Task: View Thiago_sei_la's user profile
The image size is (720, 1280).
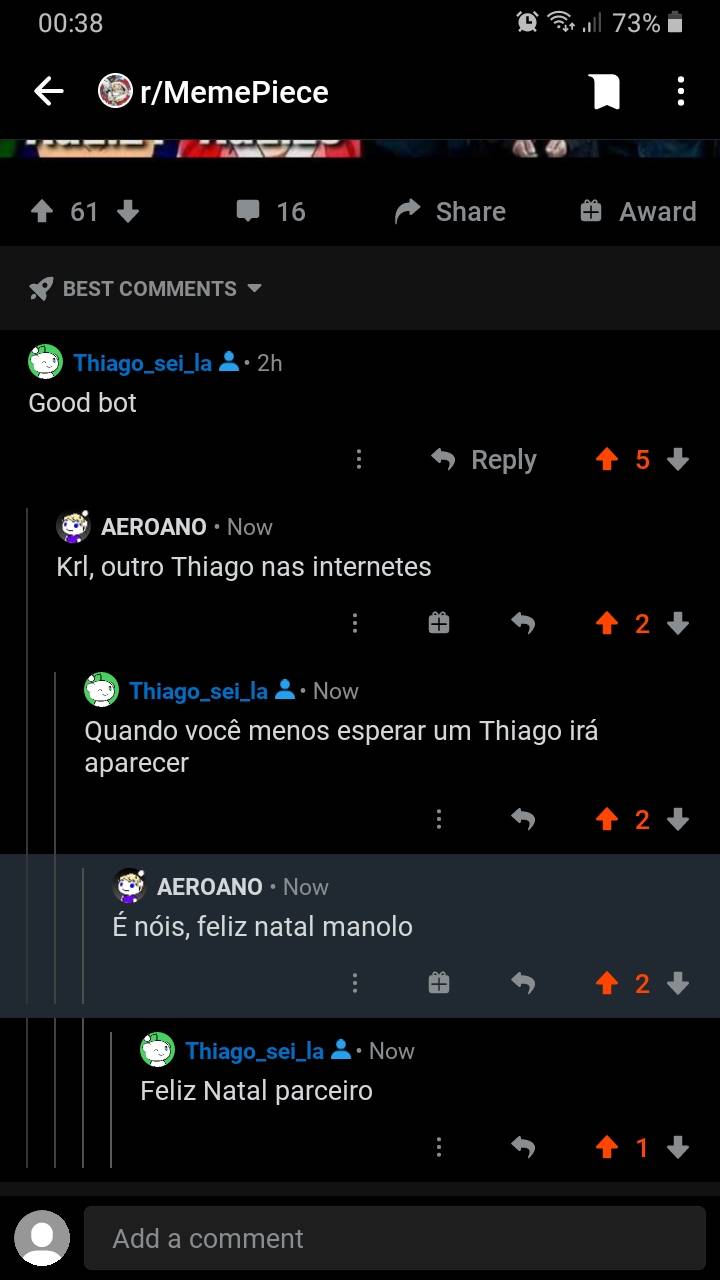Action: click(x=144, y=363)
